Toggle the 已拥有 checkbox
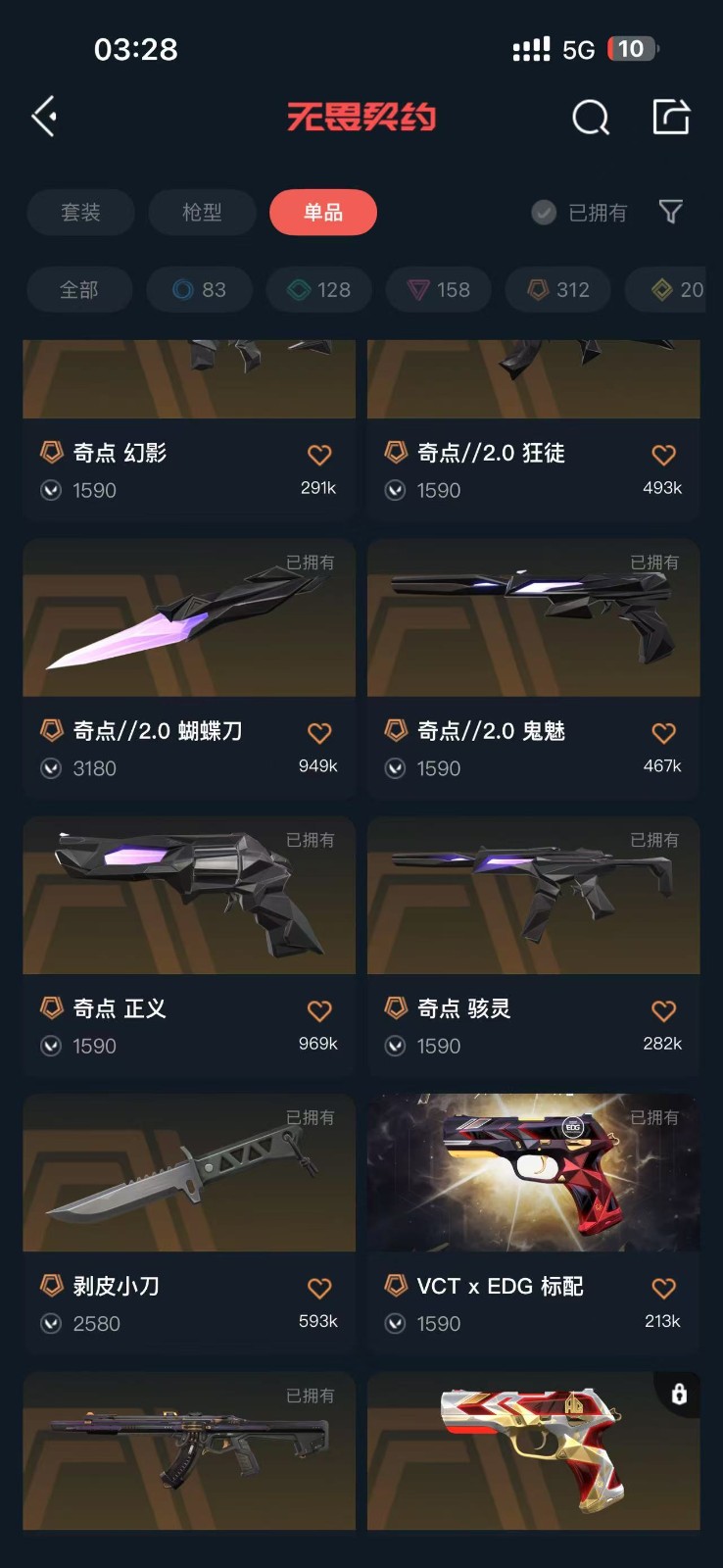This screenshot has height=1568, width=723. click(x=544, y=213)
